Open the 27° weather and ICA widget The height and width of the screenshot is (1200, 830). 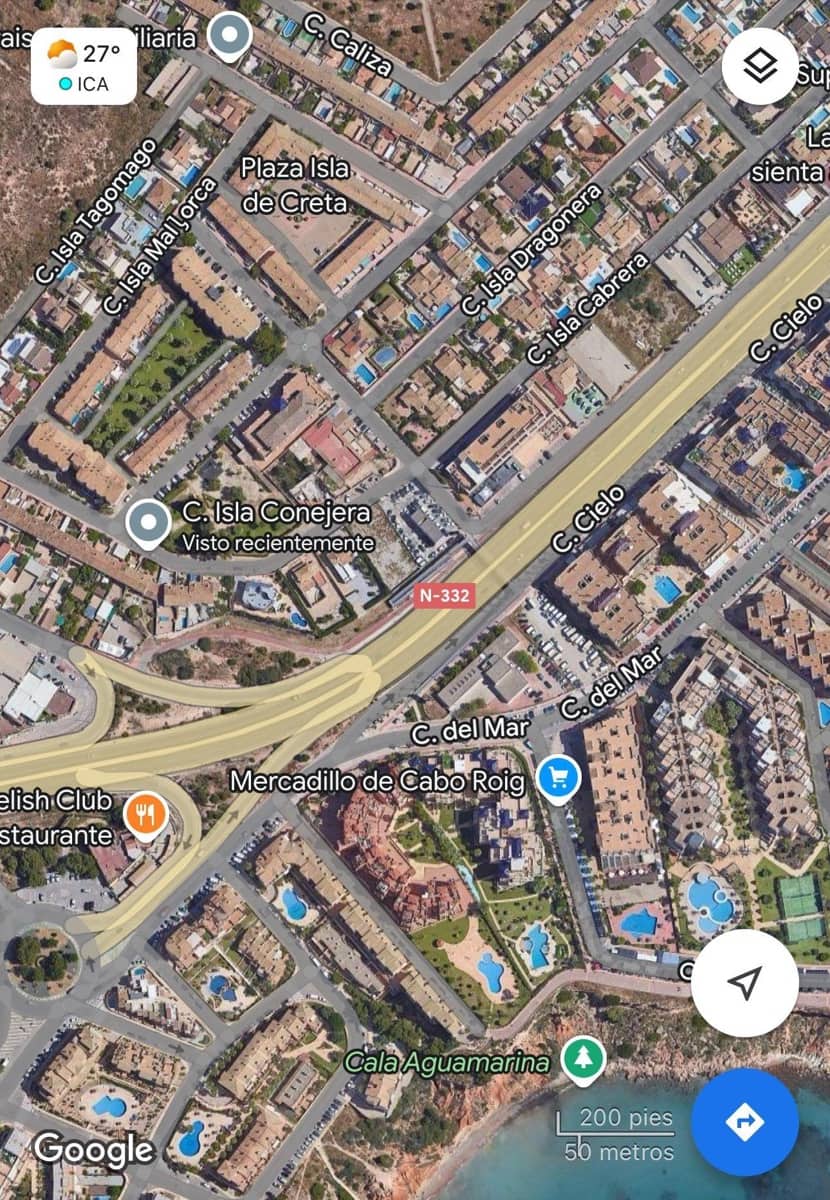(x=84, y=66)
